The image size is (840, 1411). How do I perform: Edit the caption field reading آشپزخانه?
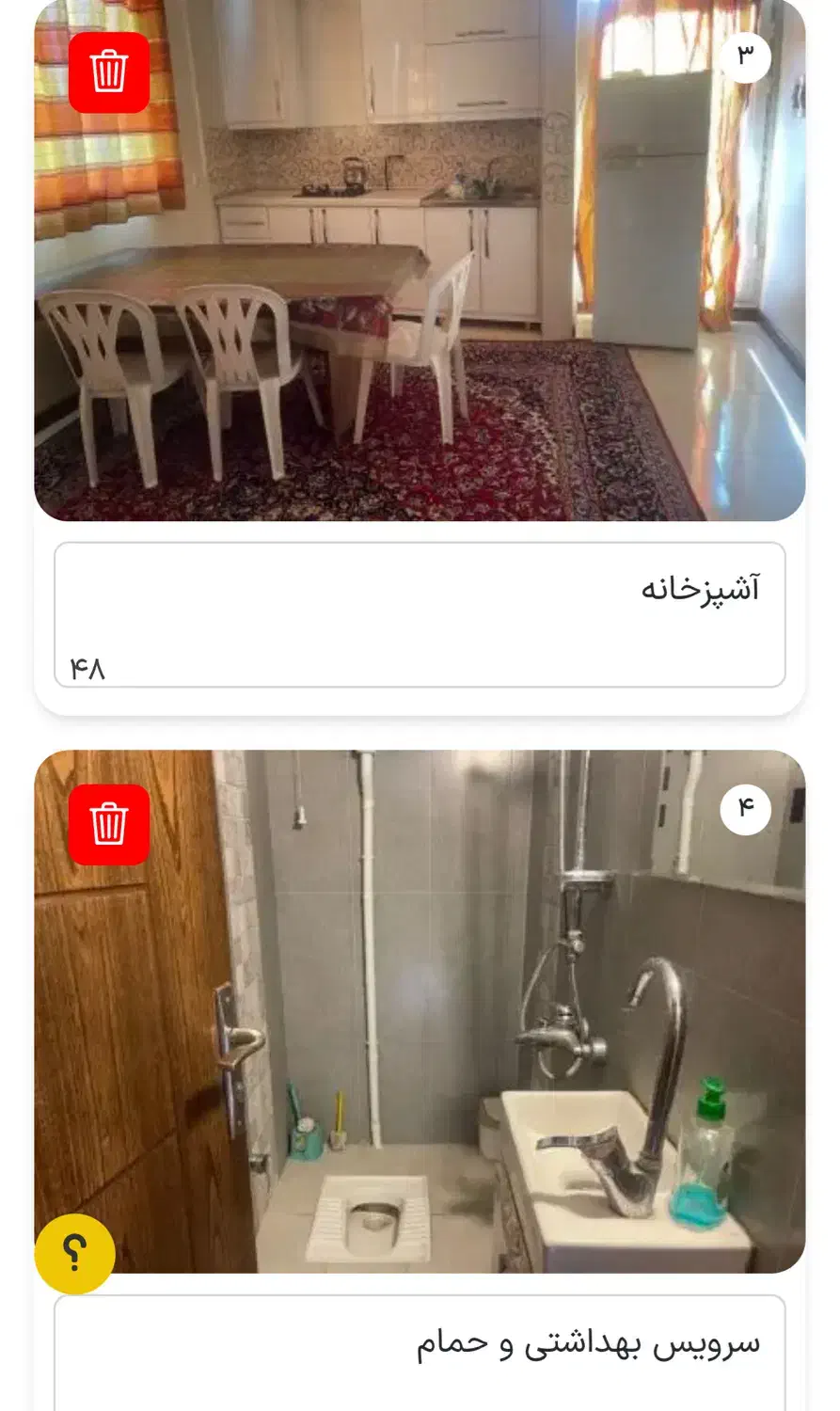click(420, 613)
